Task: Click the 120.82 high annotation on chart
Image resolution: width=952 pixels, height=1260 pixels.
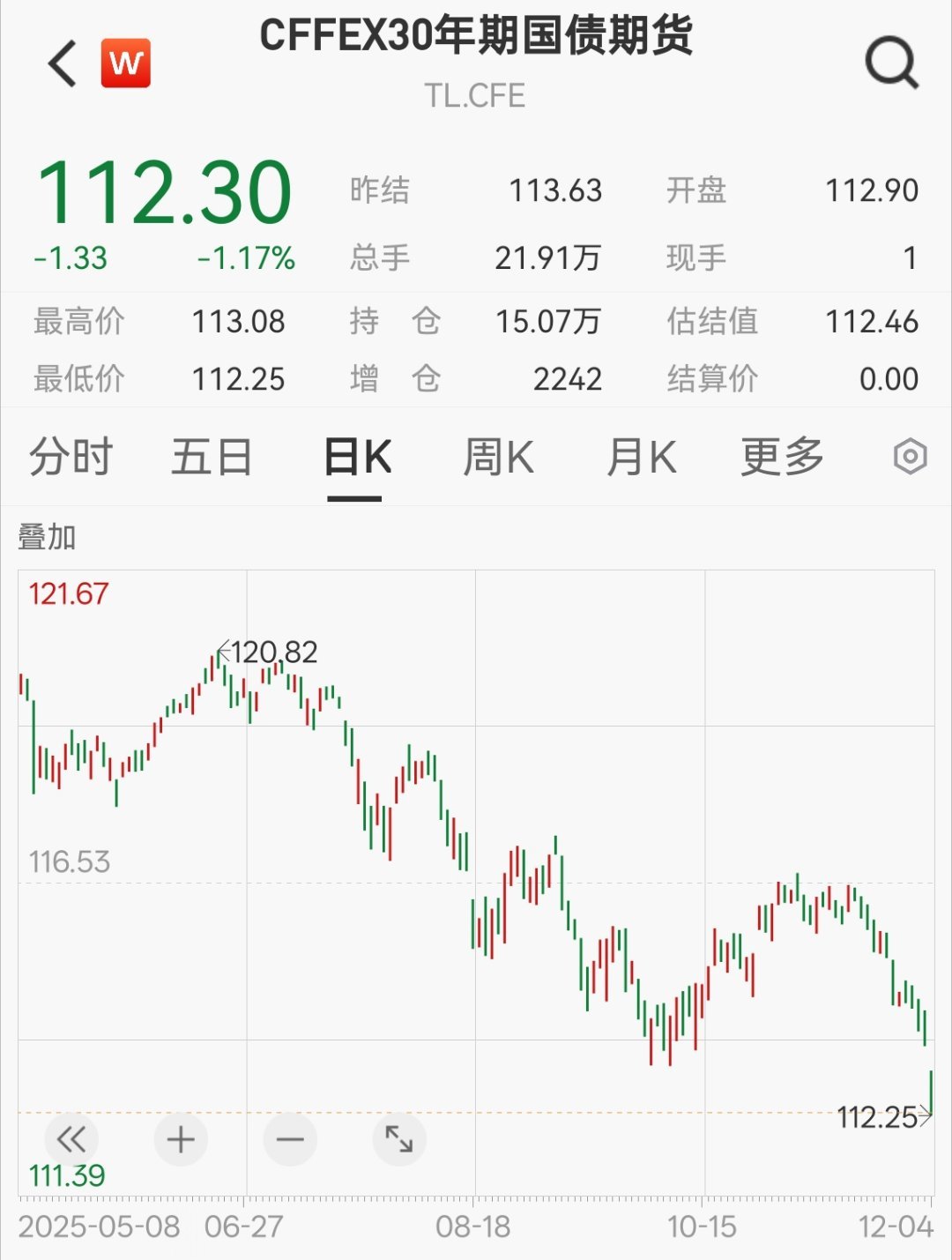Action: click(275, 653)
